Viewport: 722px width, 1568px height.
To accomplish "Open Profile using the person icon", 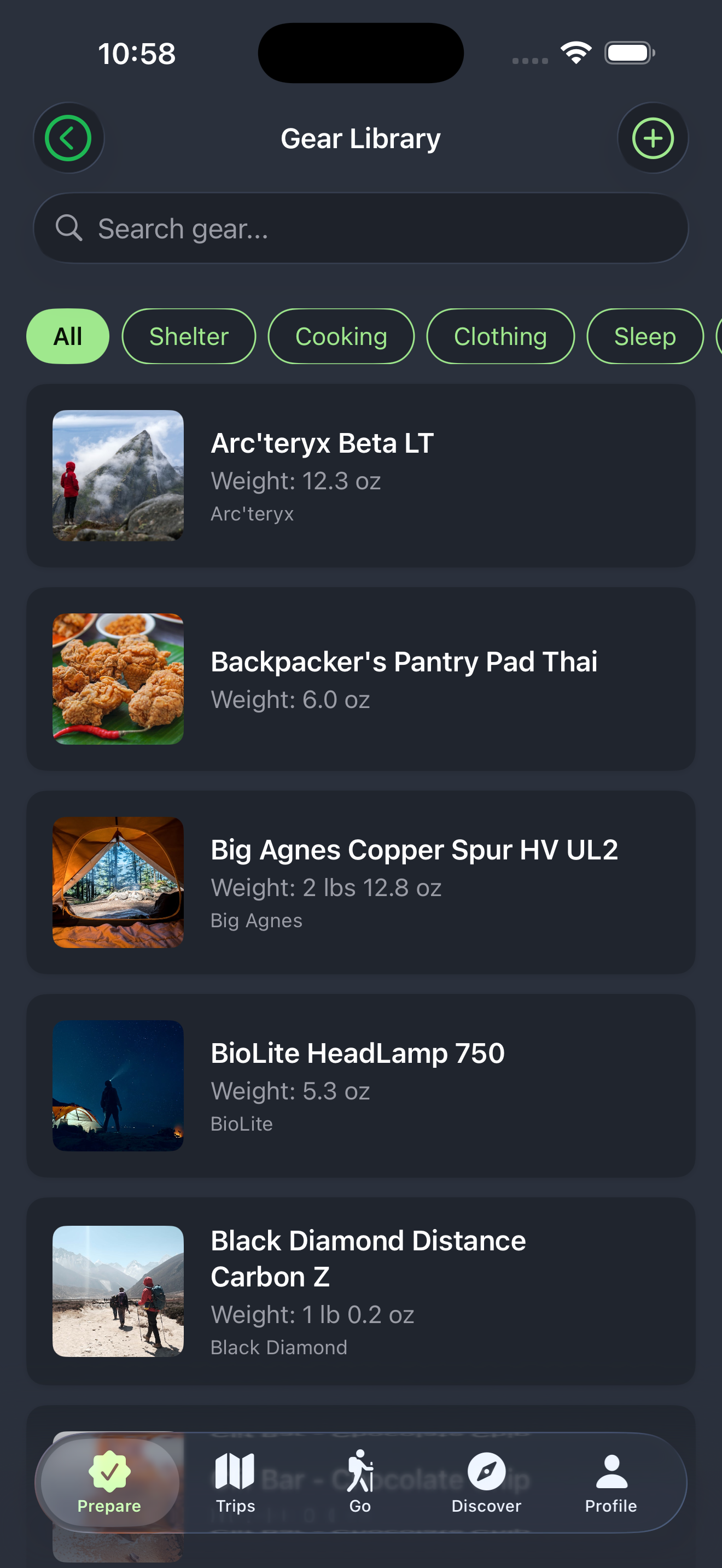I will tap(611, 1468).
